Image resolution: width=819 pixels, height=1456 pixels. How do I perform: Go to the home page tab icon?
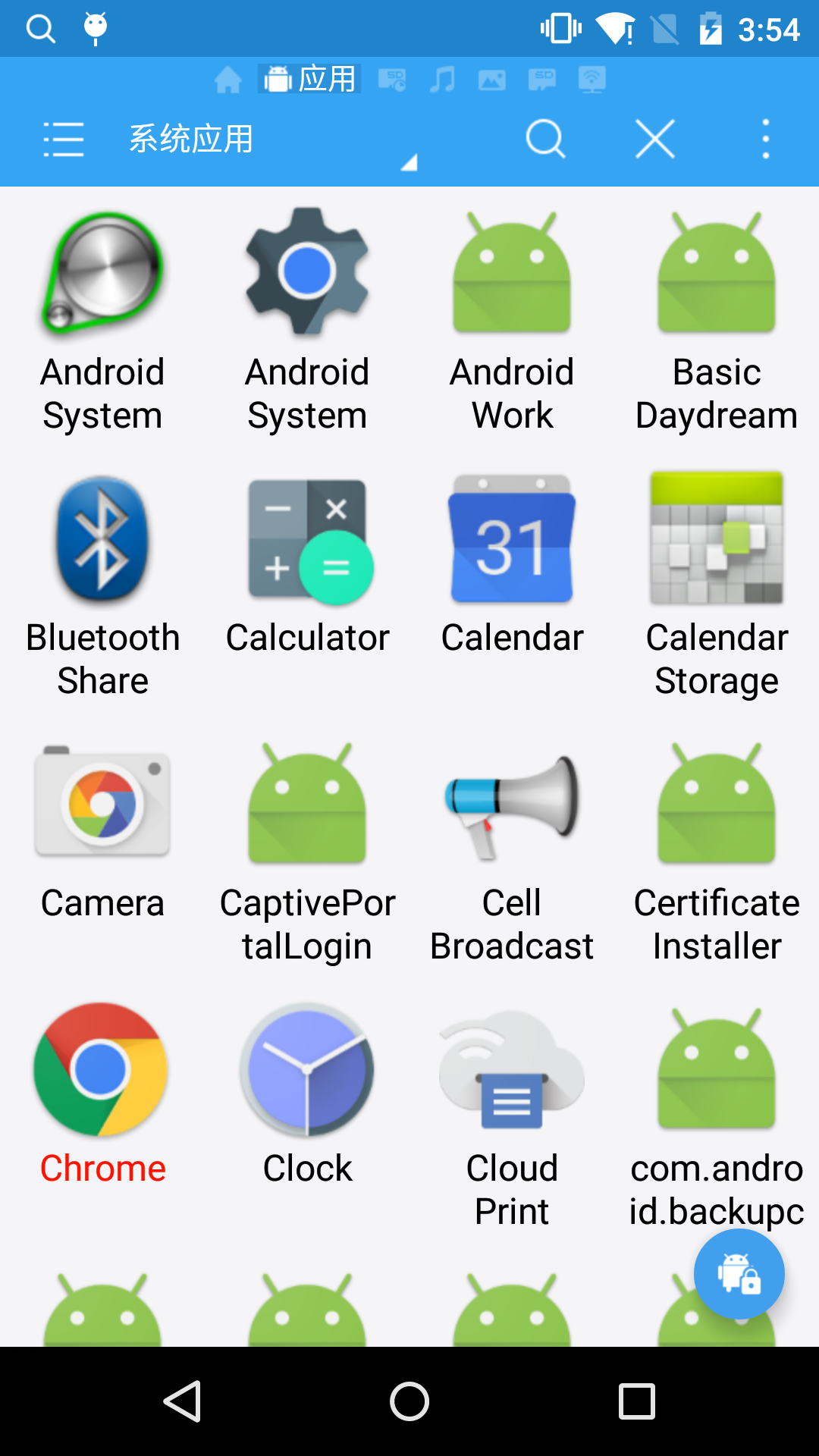click(x=227, y=79)
